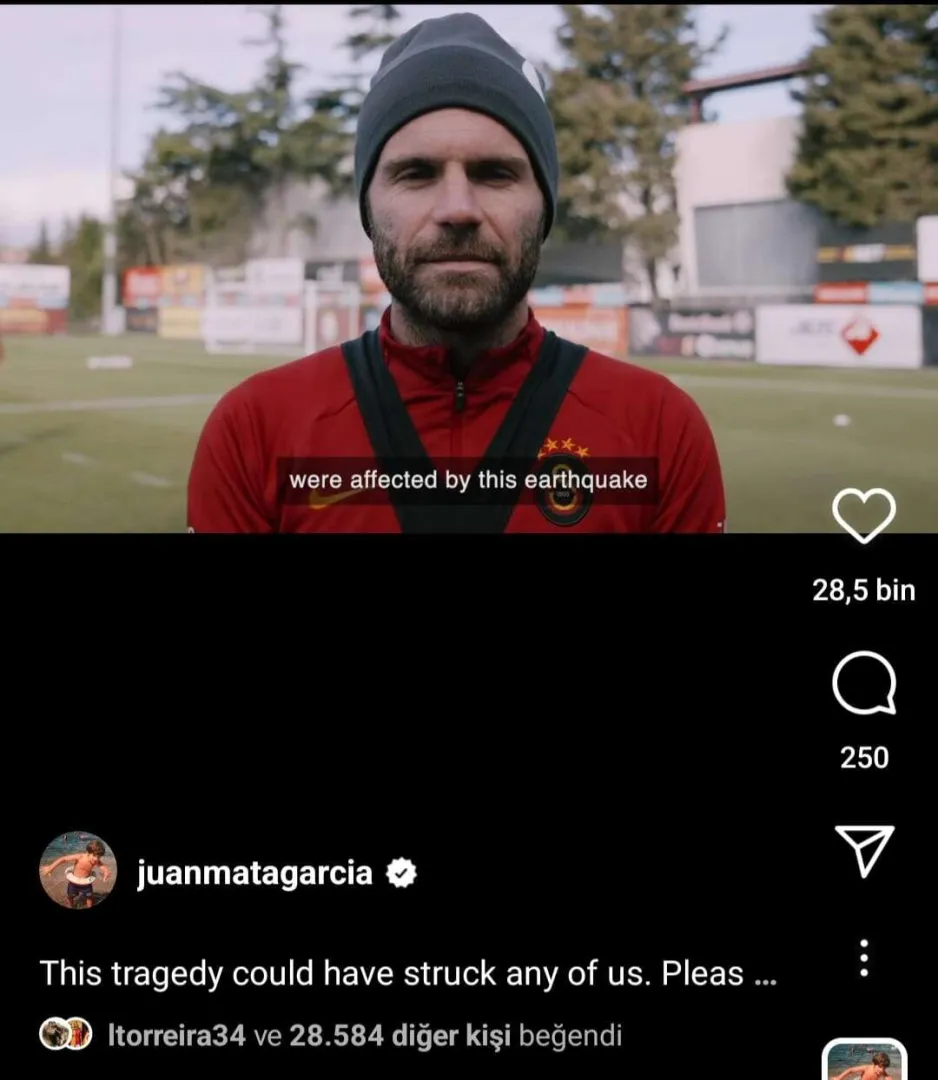
Task: Open the juanmatagarcia username
Action: [x=254, y=873]
